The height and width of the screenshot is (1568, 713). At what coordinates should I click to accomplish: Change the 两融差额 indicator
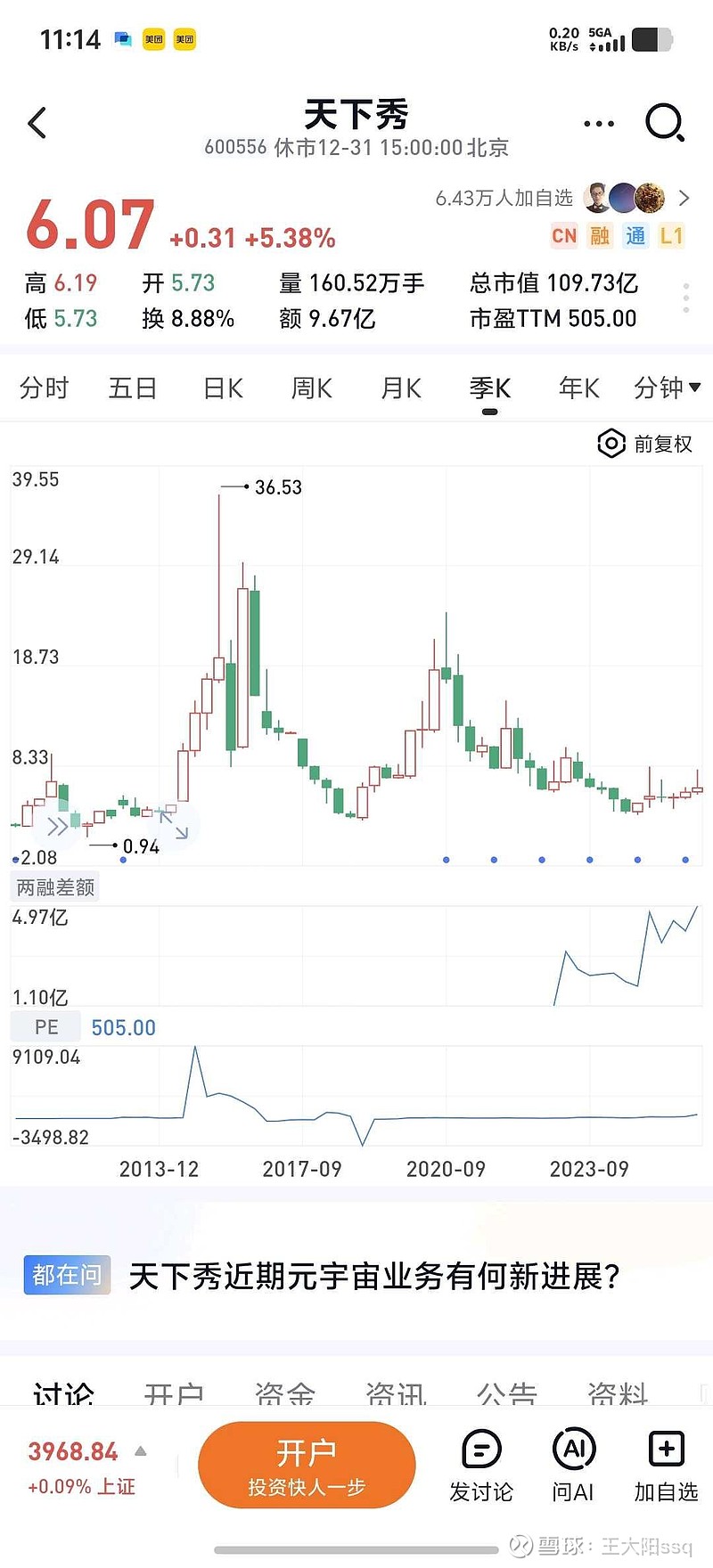55,887
